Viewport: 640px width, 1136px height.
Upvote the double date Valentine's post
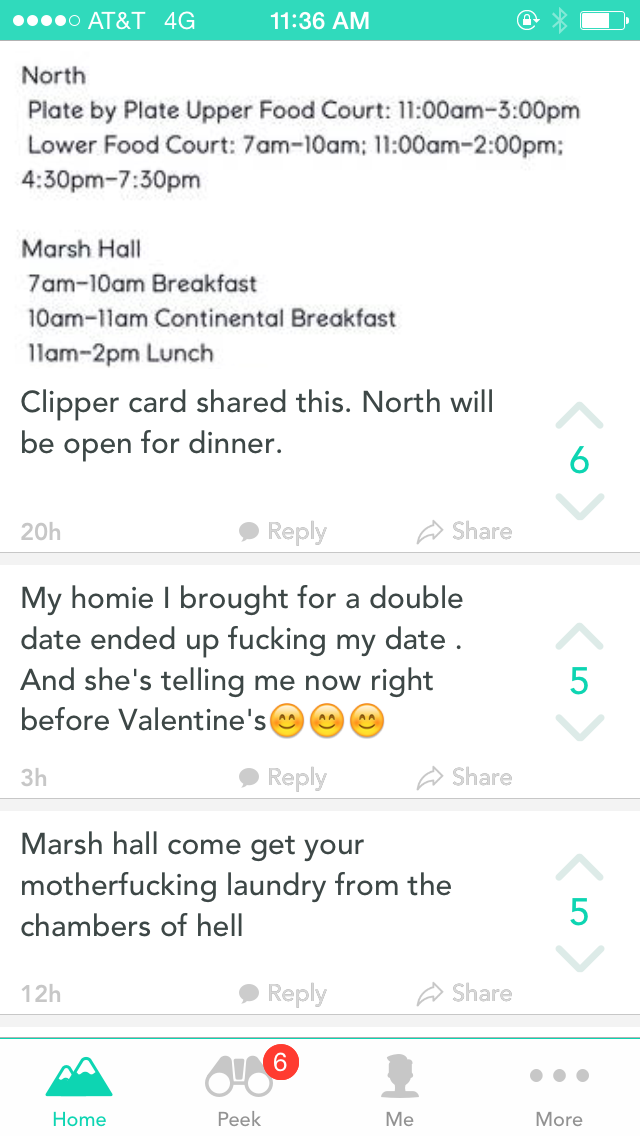tap(579, 636)
